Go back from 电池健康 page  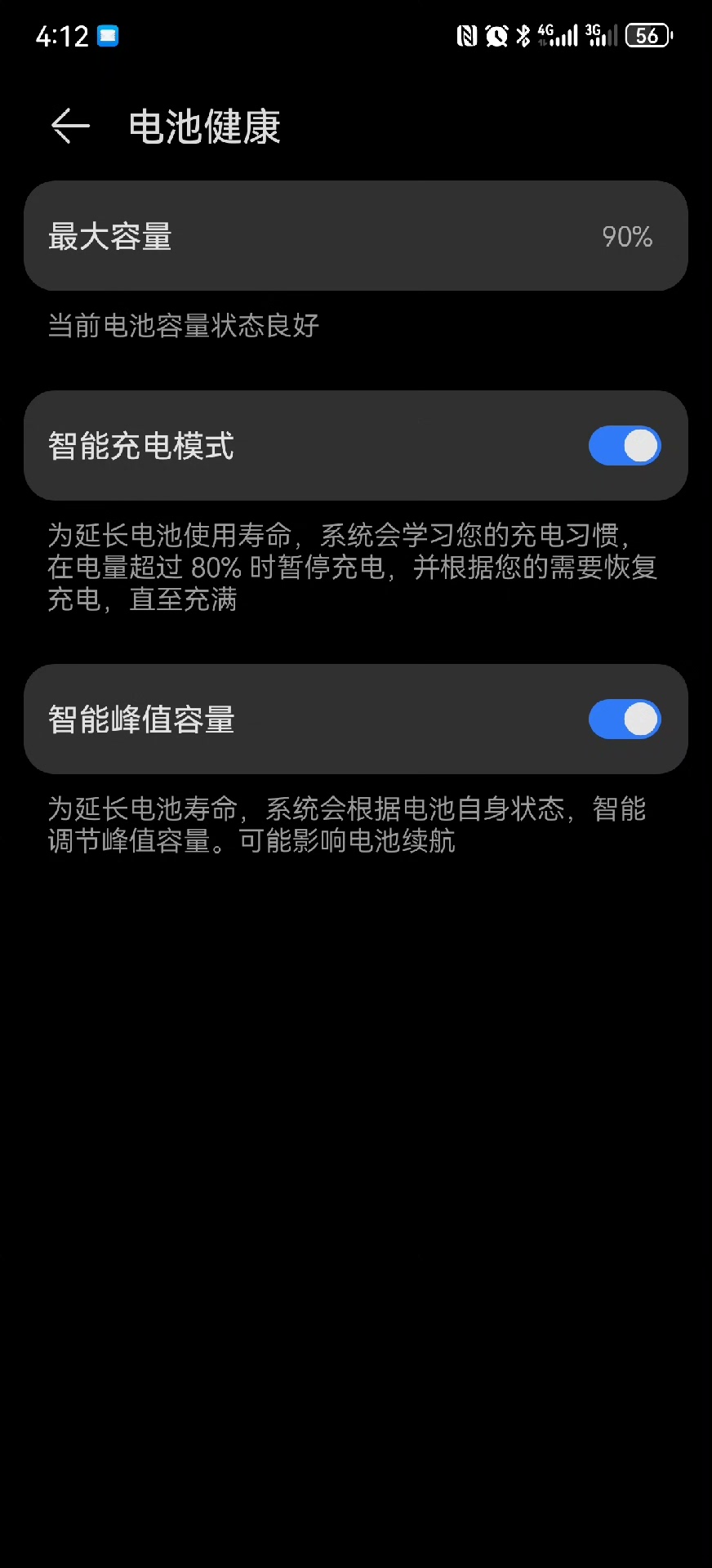coord(70,127)
